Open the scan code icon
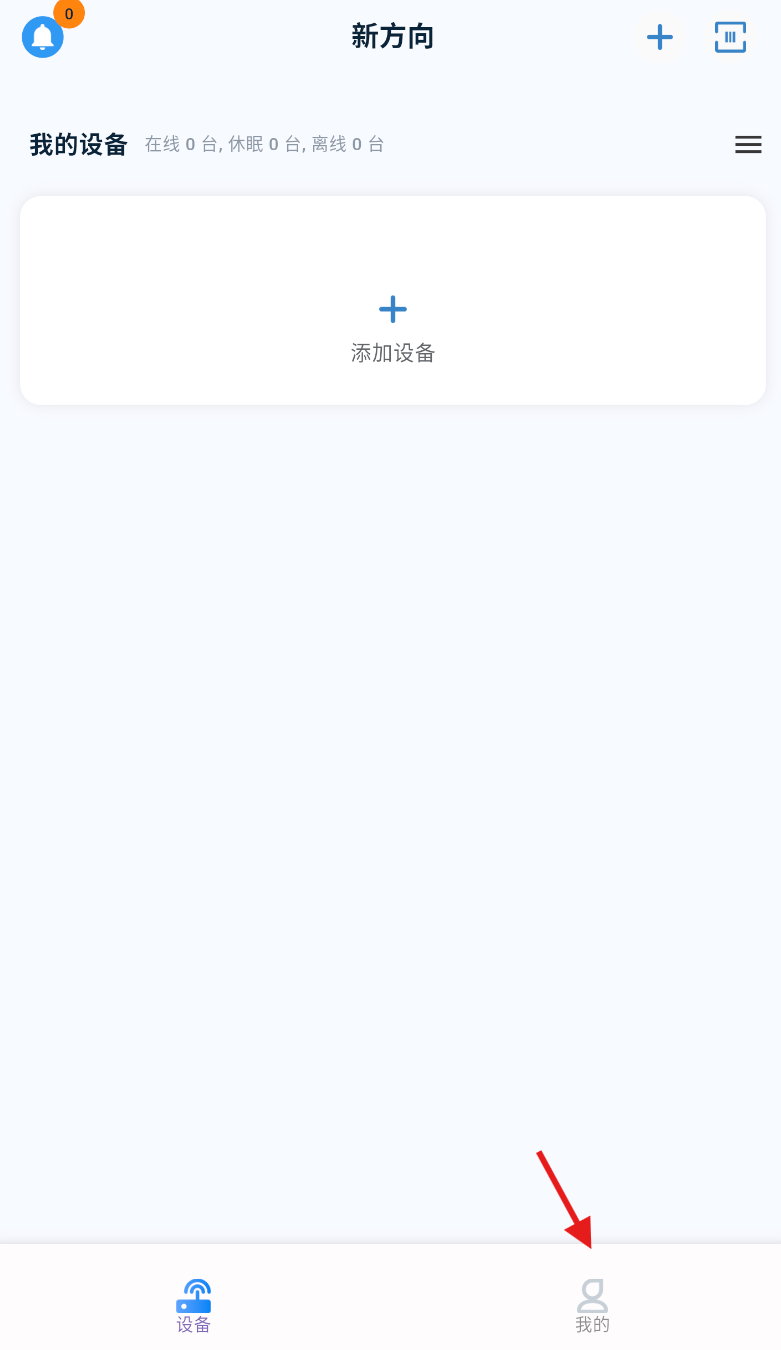The height and width of the screenshot is (1350, 781). [x=730, y=37]
